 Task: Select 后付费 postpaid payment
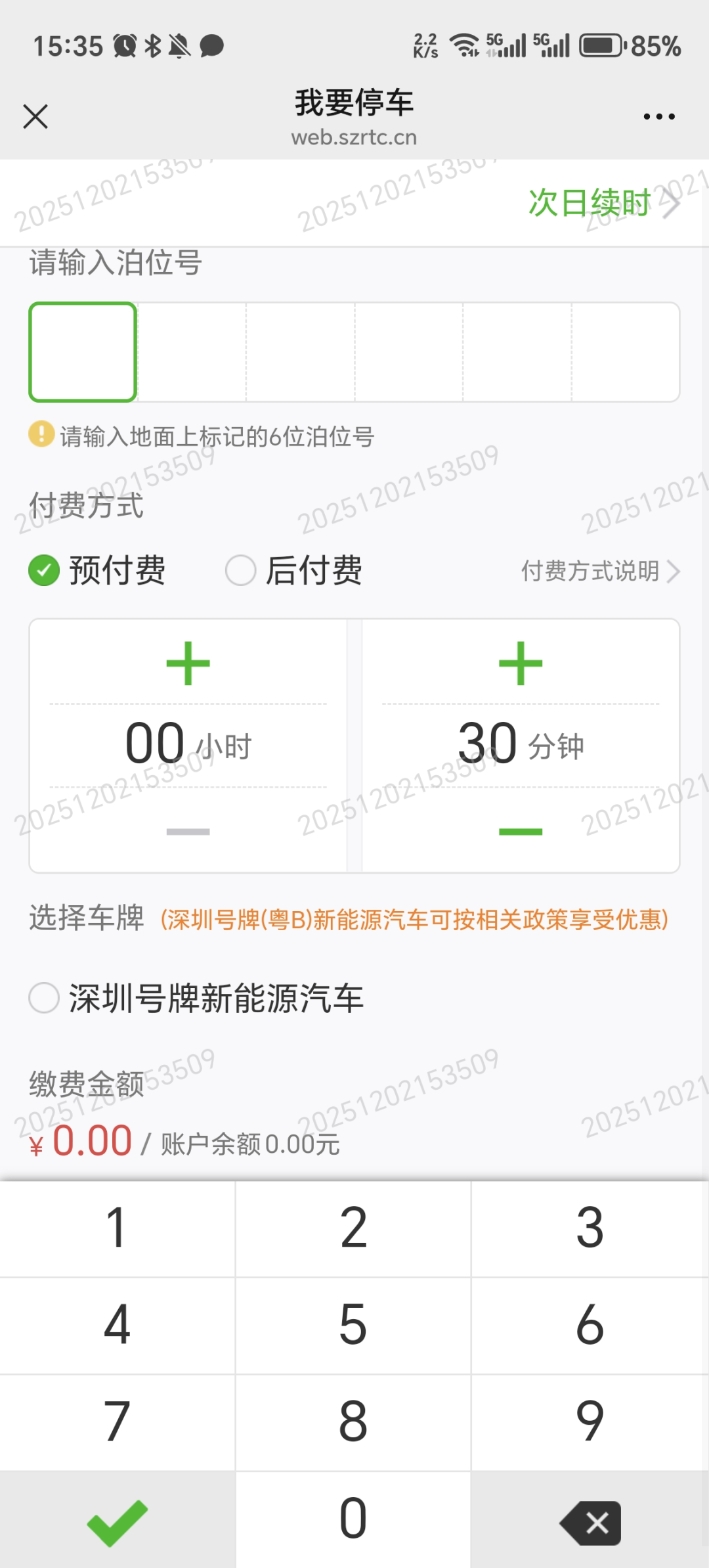[294, 570]
